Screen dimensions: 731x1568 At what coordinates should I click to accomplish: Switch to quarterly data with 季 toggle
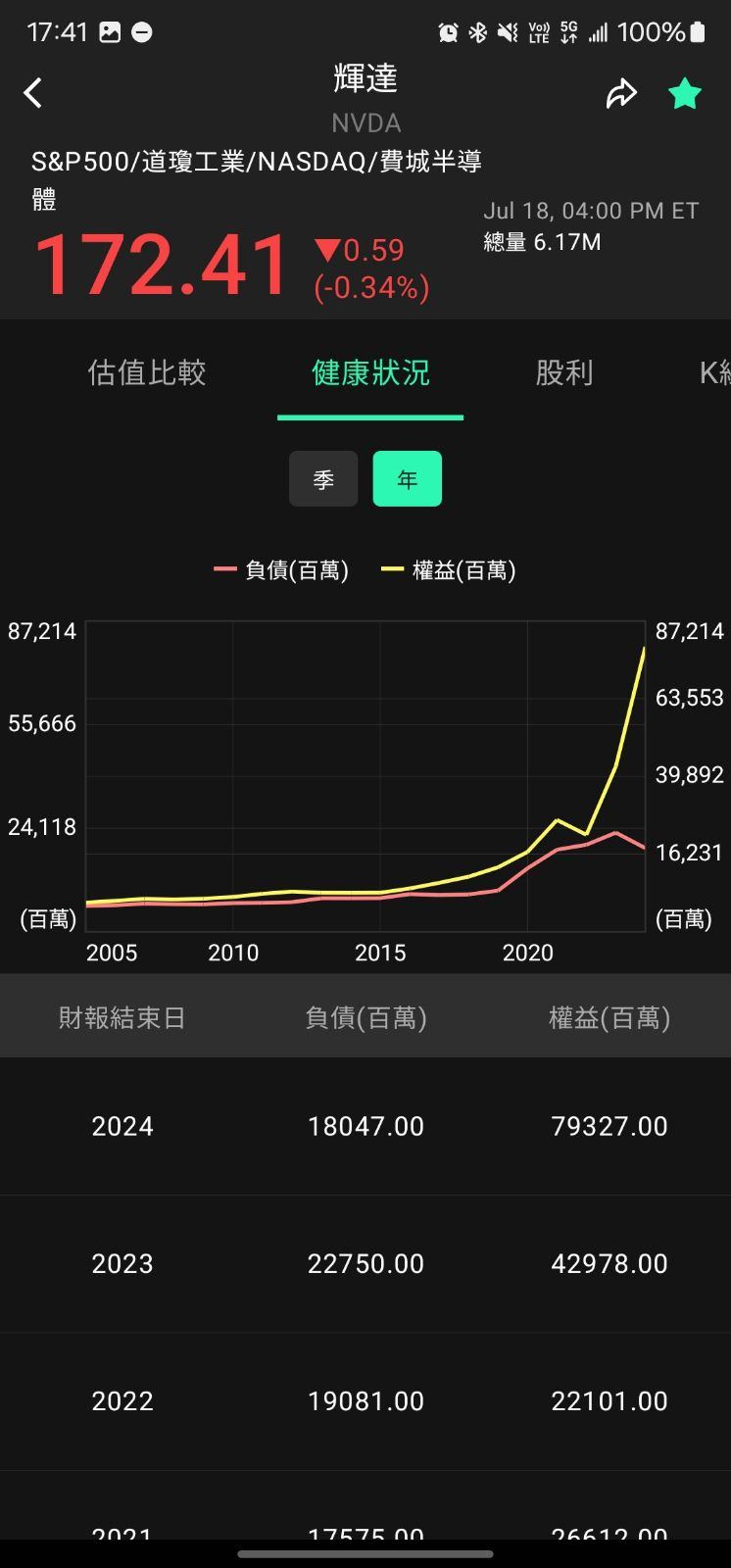click(x=323, y=479)
